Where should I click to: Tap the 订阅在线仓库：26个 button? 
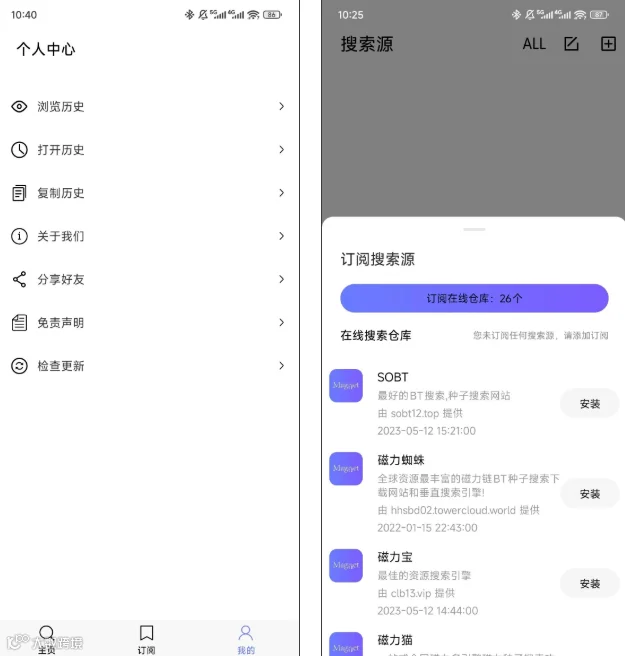pyautogui.click(x=474, y=298)
